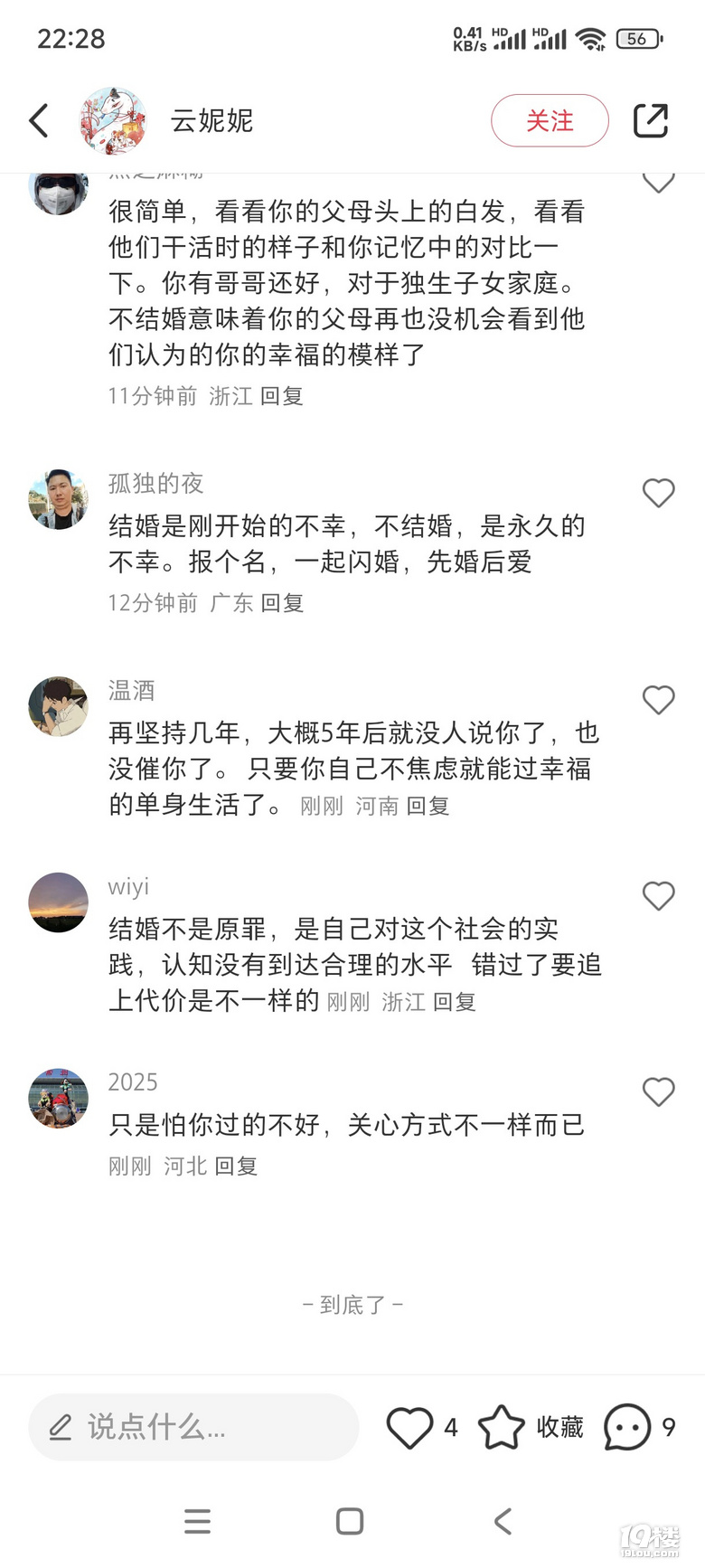Open 云妮妮's profile avatar
The image size is (705, 1568).
(x=112, y=120)
